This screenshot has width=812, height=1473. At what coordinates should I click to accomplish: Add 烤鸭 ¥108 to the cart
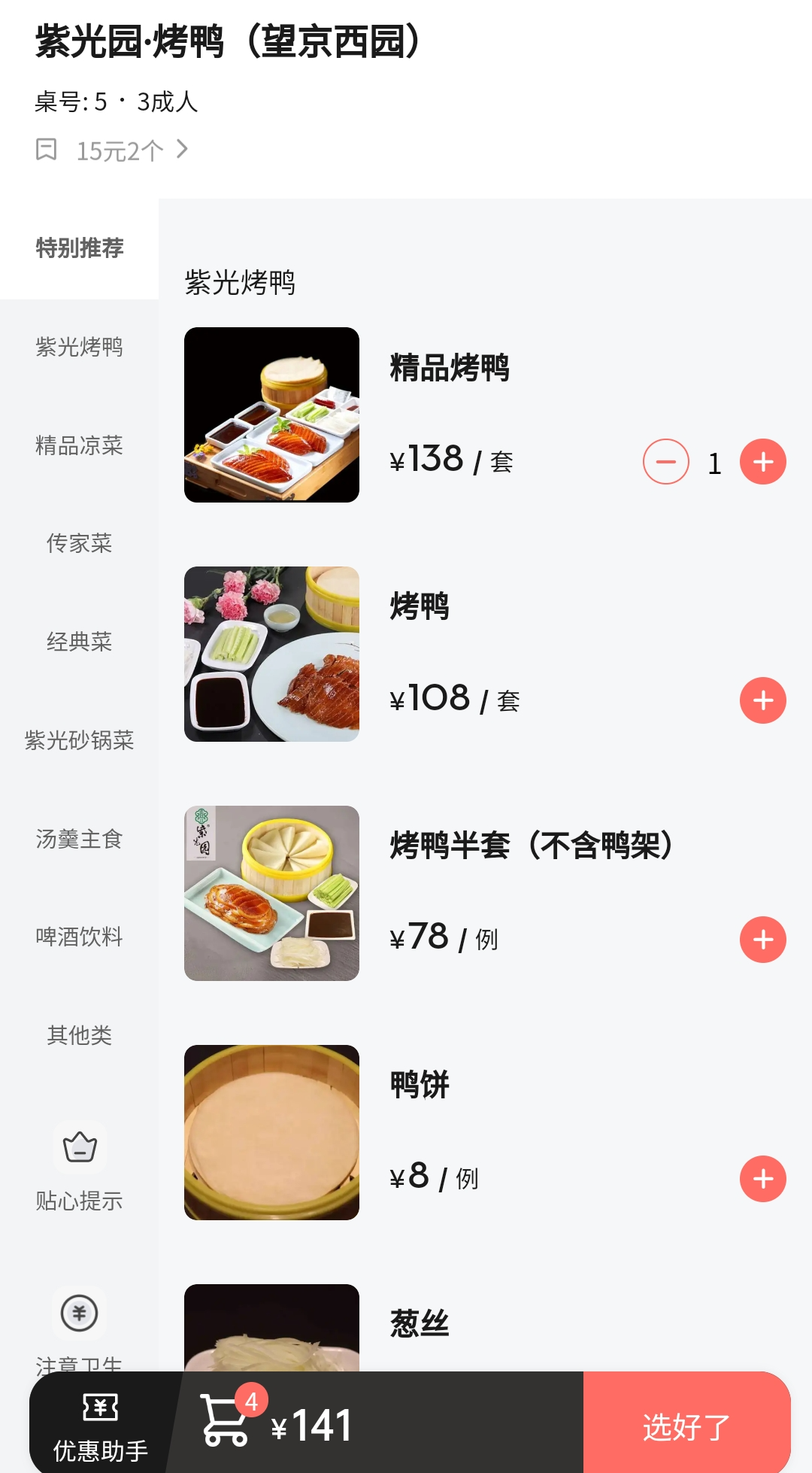tap(762, 700)
